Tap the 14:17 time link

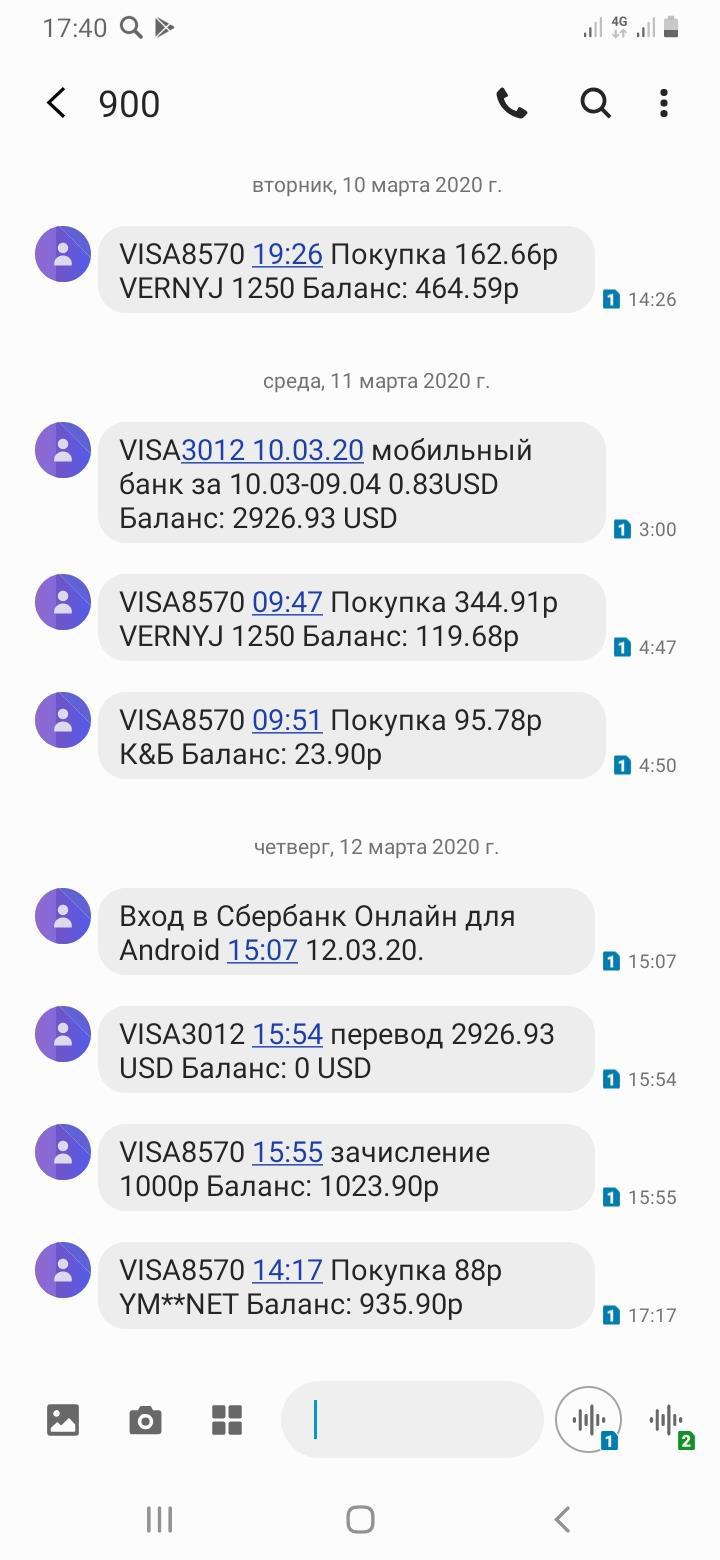tap(287, 1271)
